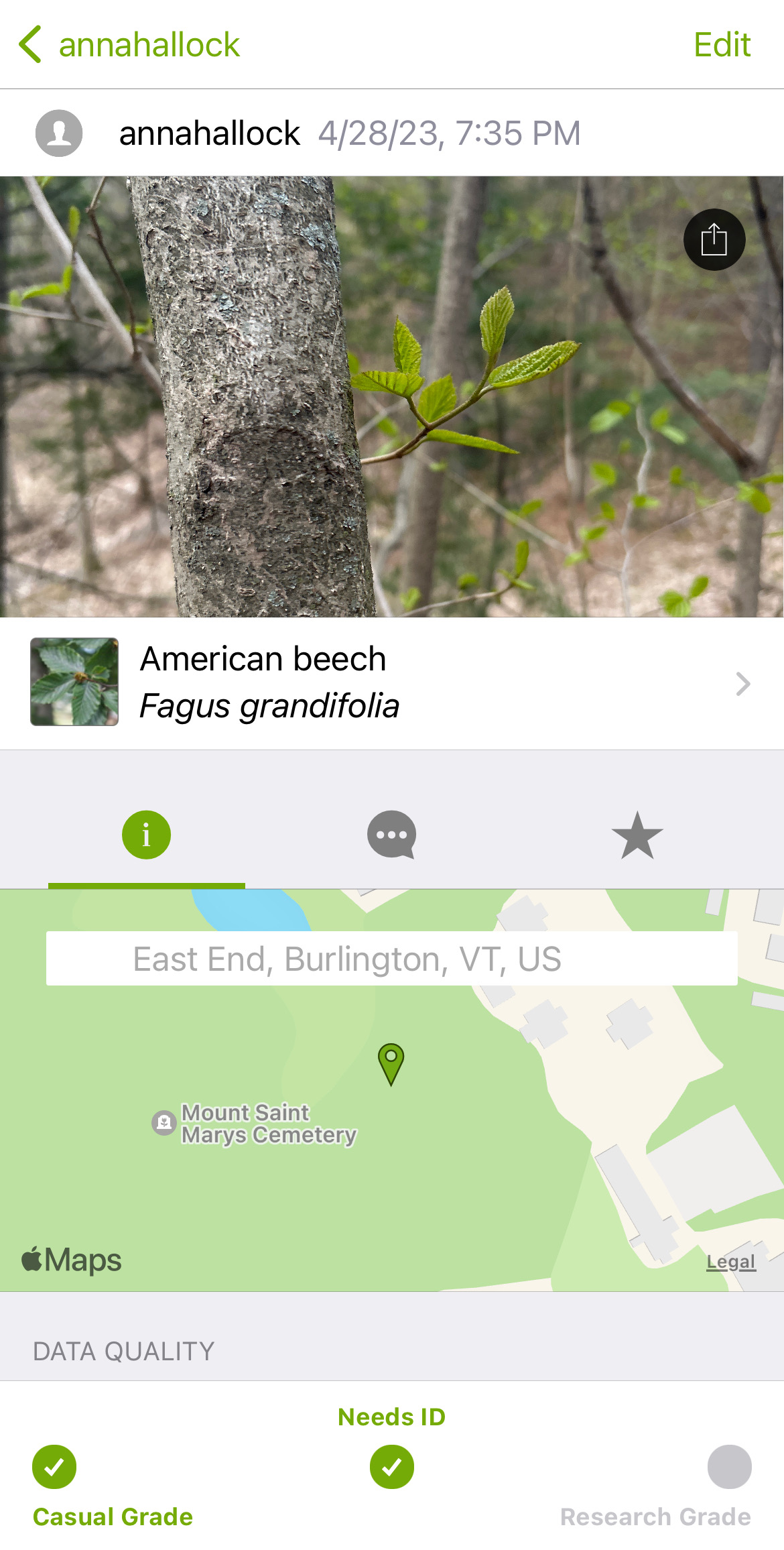
Task: Switch to the favorites star tab
Action: [x=637, y=835]
